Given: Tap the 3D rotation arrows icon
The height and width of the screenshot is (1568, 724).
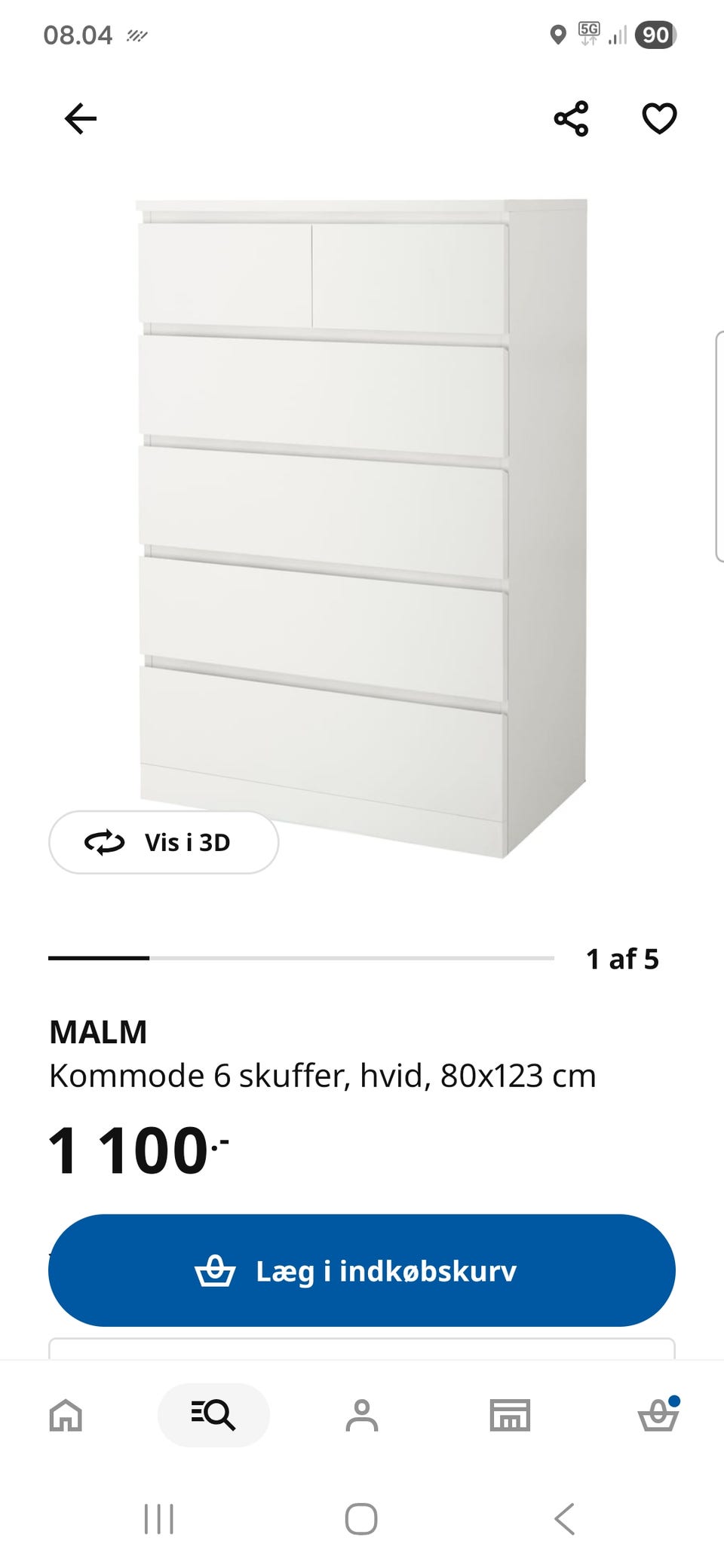Looking at the screenshot, I should pos(104,843).
